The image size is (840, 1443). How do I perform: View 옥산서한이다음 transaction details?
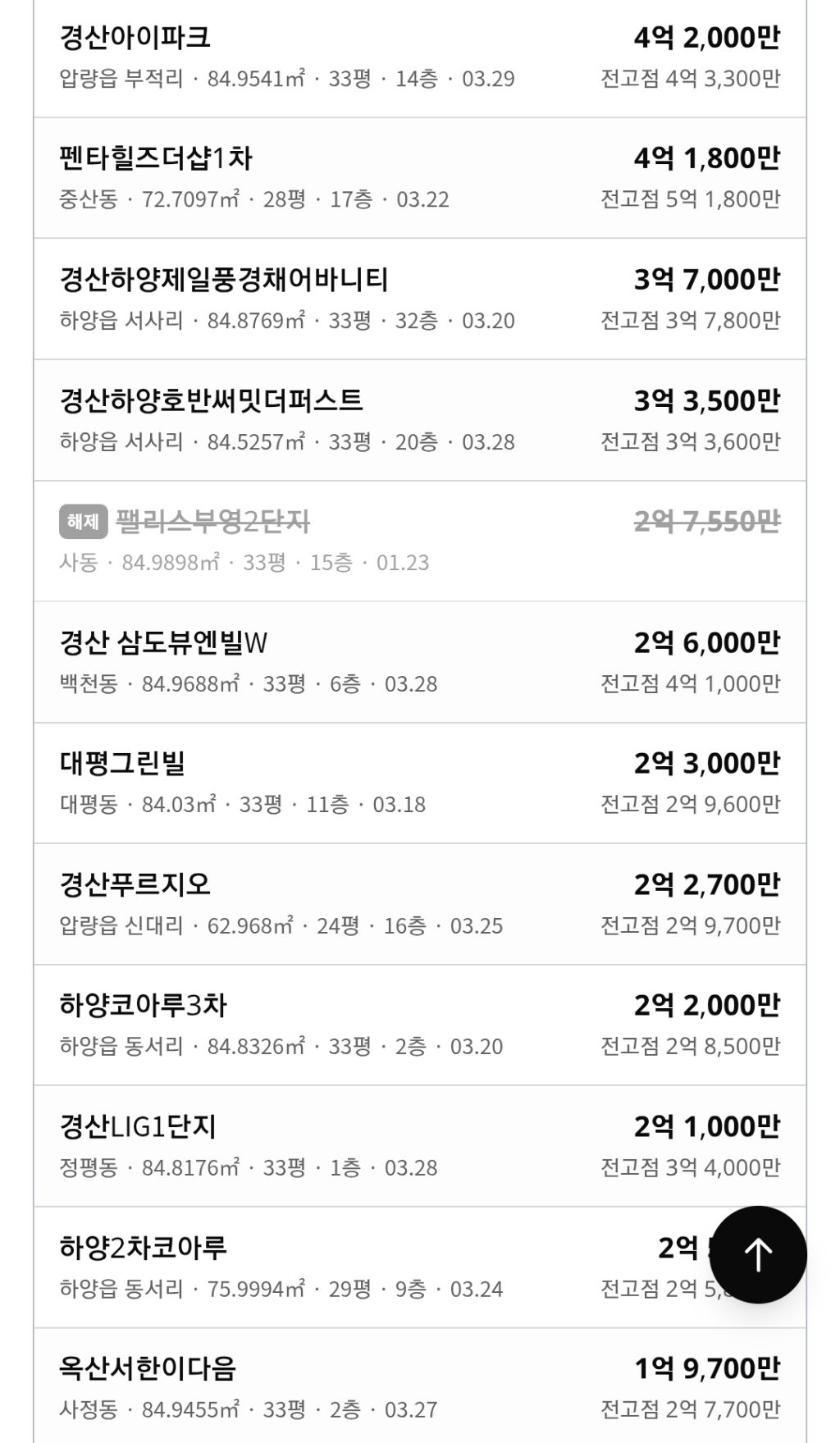pyautogui.click(x=420, y=1386)
